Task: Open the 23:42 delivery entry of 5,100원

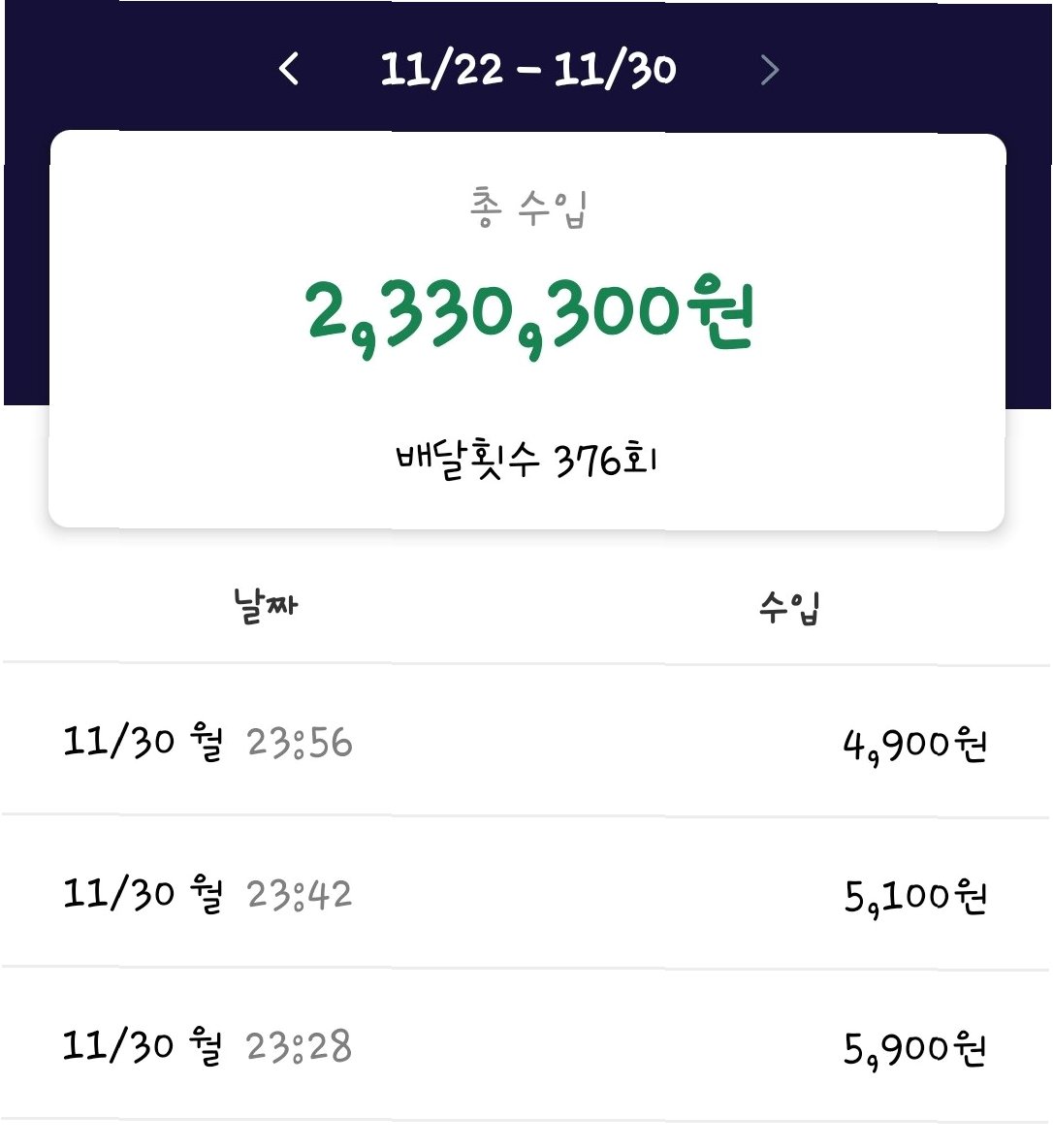Action: click(526, 892)
